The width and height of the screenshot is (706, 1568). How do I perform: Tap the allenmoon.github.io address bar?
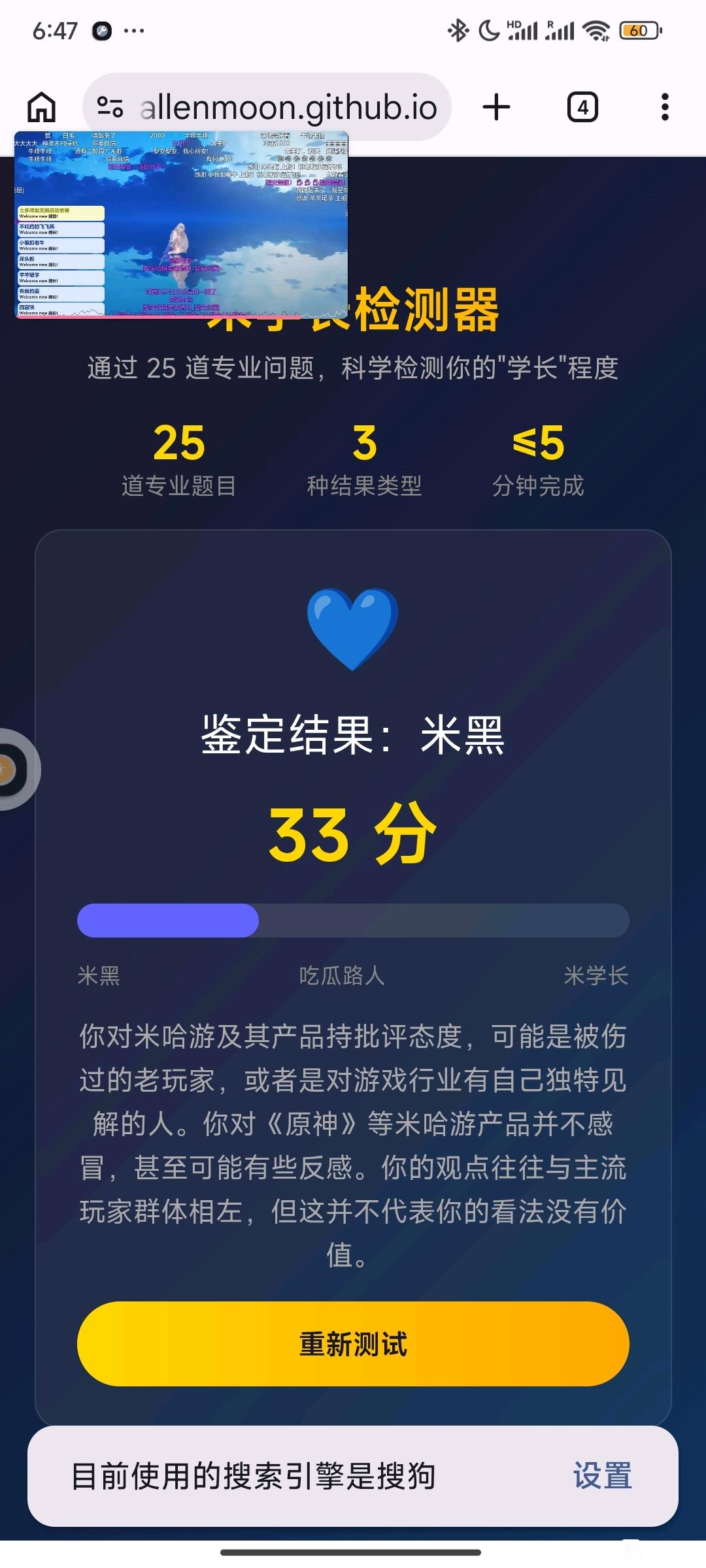(267, 107)
